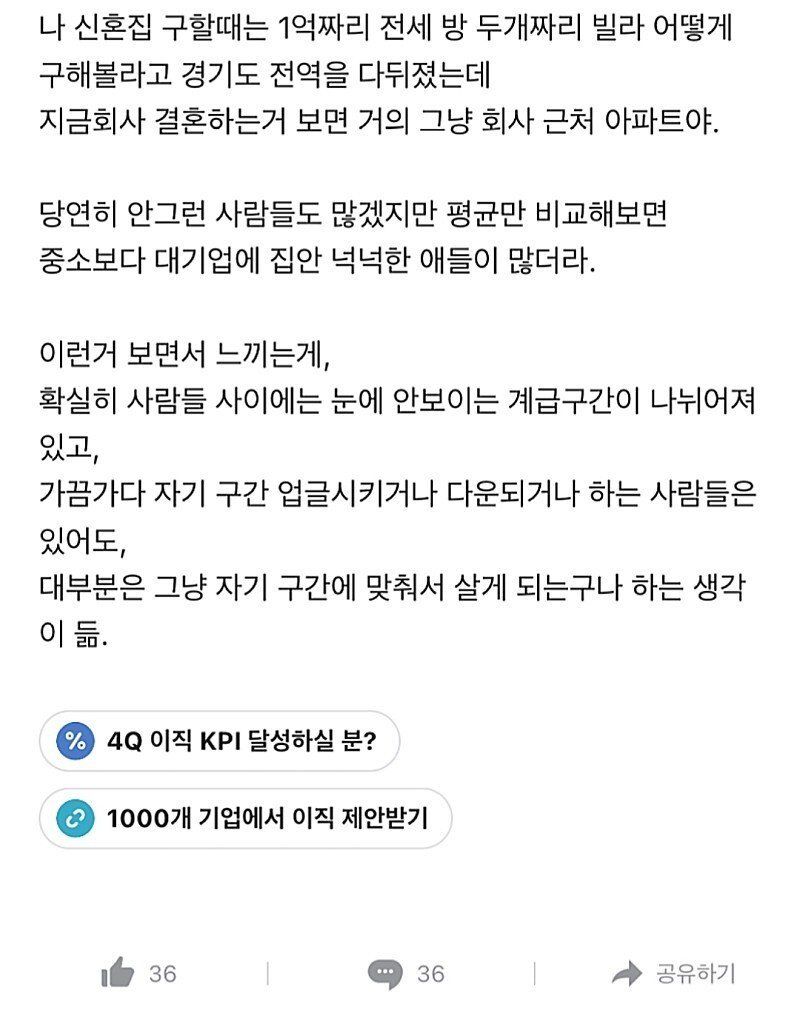The image size is (800, 1019).
Task: Open the '1000개 기업에서 이직 제안받기' link chip
Action: tap(245, 819)
